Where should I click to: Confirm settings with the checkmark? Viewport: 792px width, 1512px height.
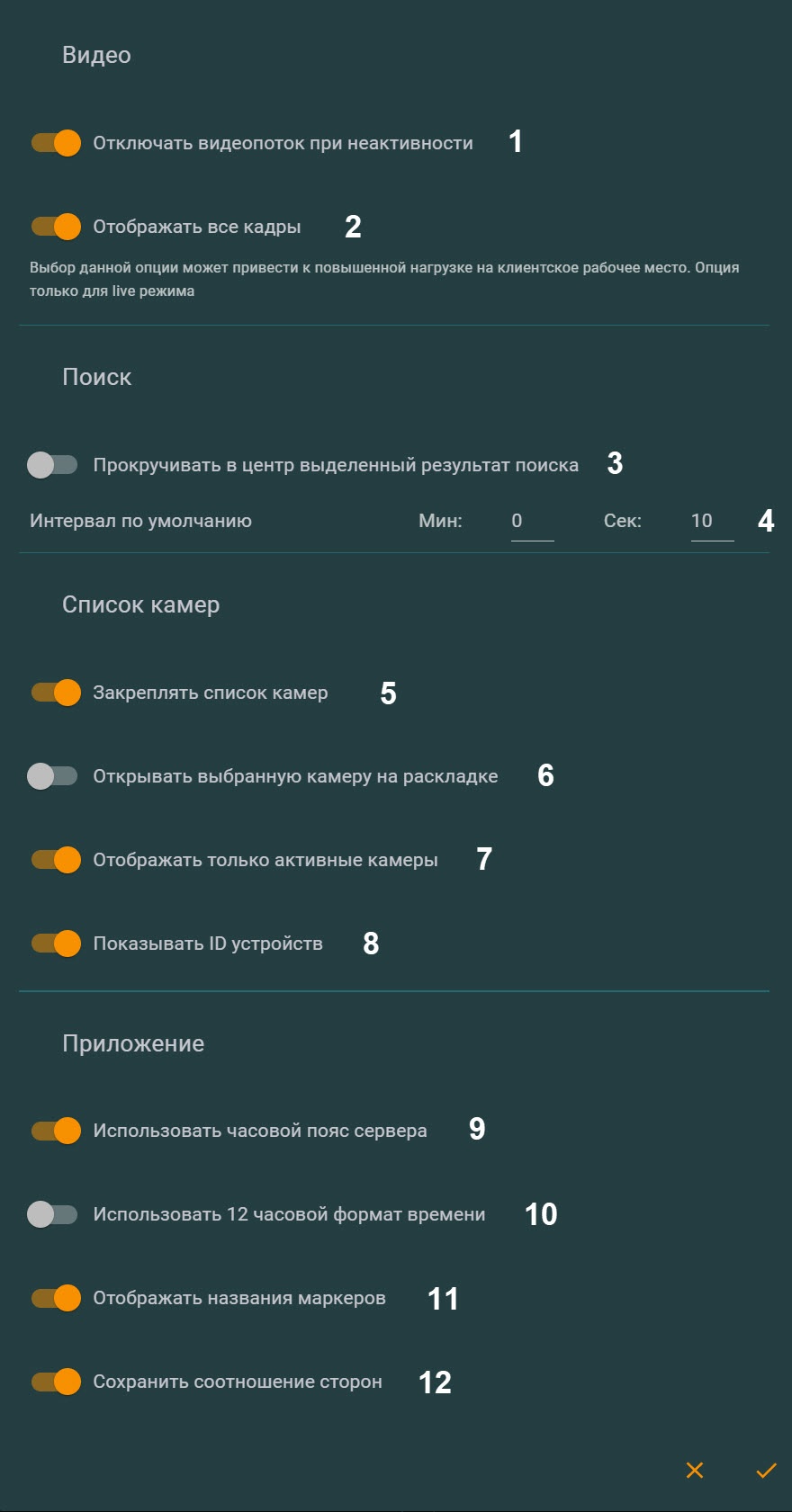point(766,1470)
